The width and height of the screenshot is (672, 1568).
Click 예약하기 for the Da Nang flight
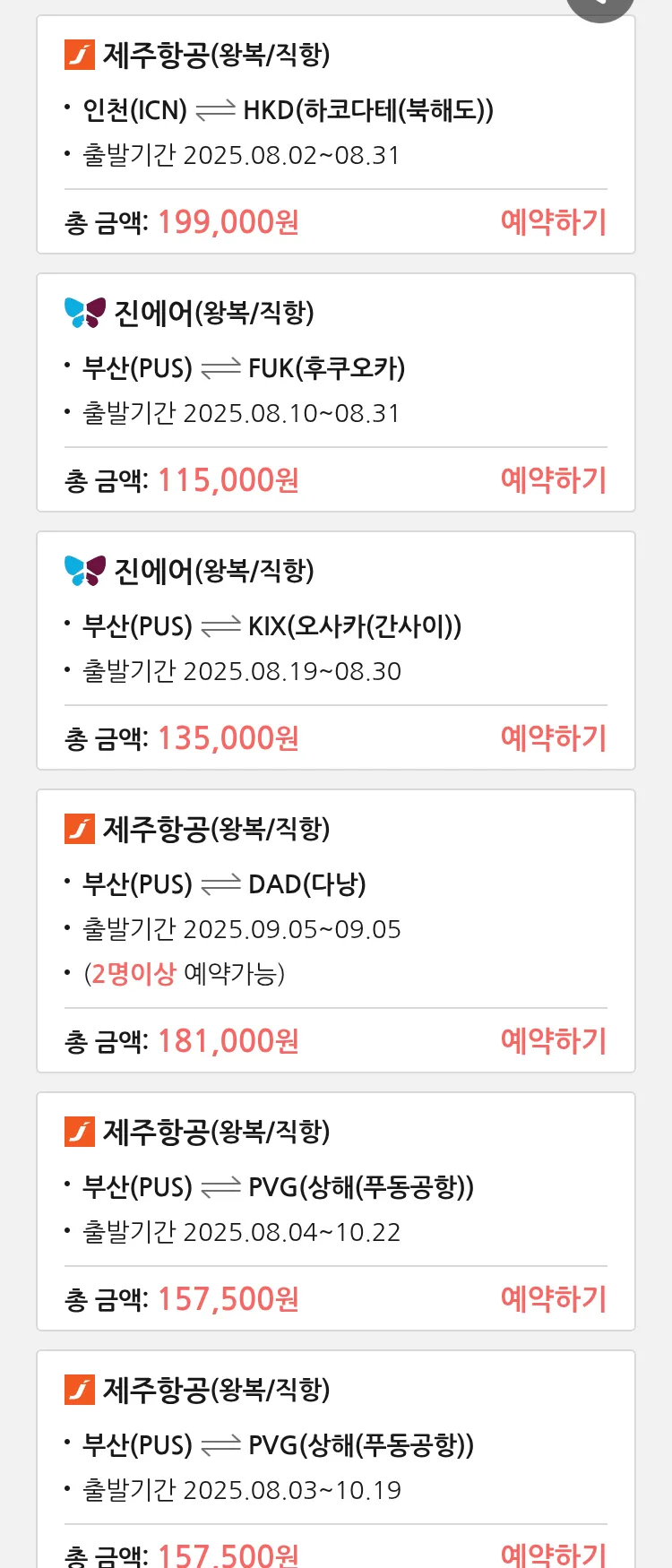click(x=554, y=1040)
